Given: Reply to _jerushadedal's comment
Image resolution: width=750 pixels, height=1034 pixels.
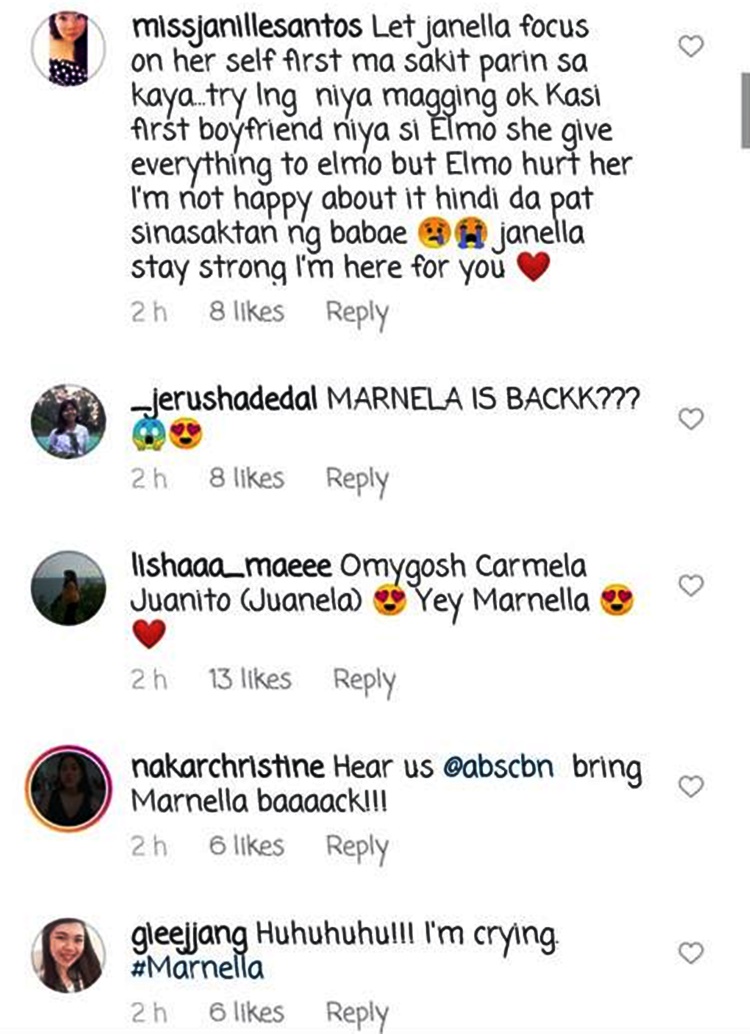Looking at the screenshot, I should [356, 479].
